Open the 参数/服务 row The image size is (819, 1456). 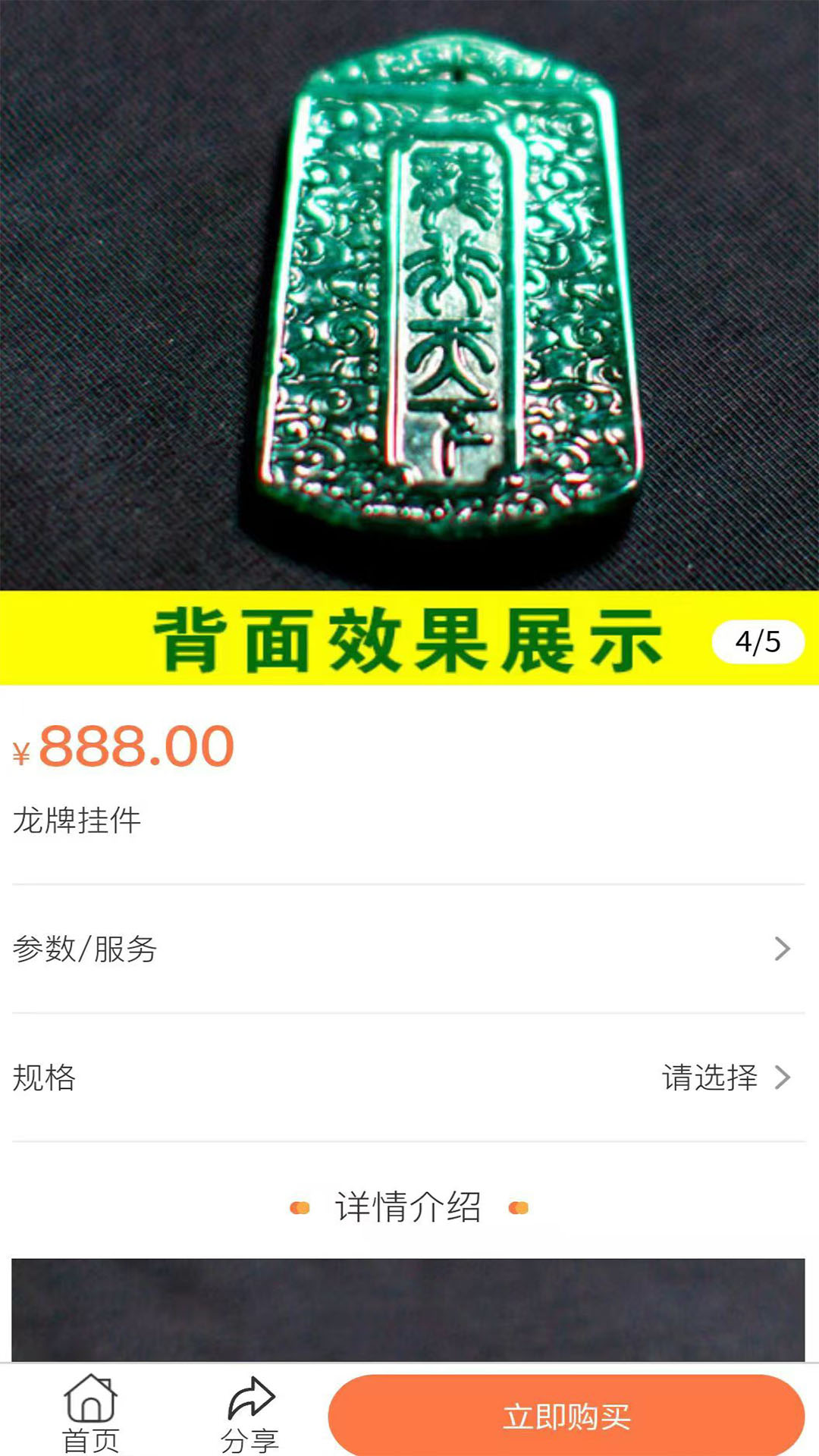coord(409,949)
